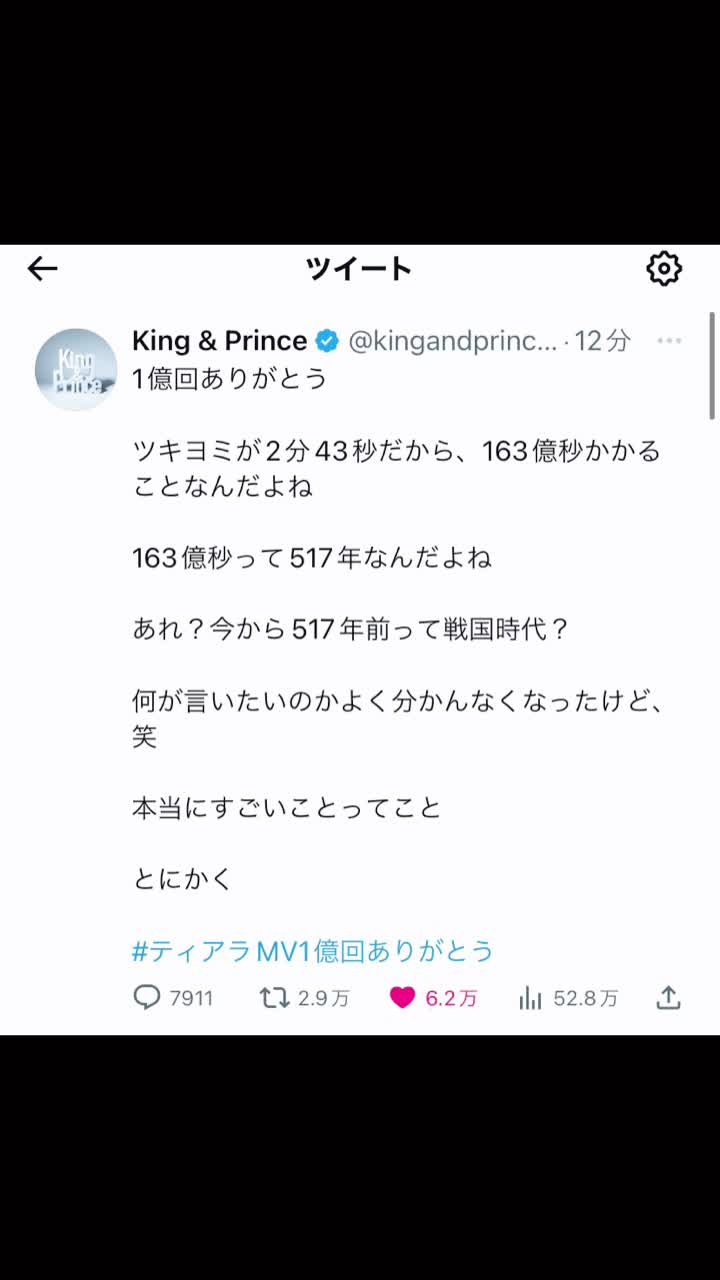The image size is (720, 1280).
Task: Open hashtag #ティアラMV1億回ありがとう
Action: pos(313,950)
